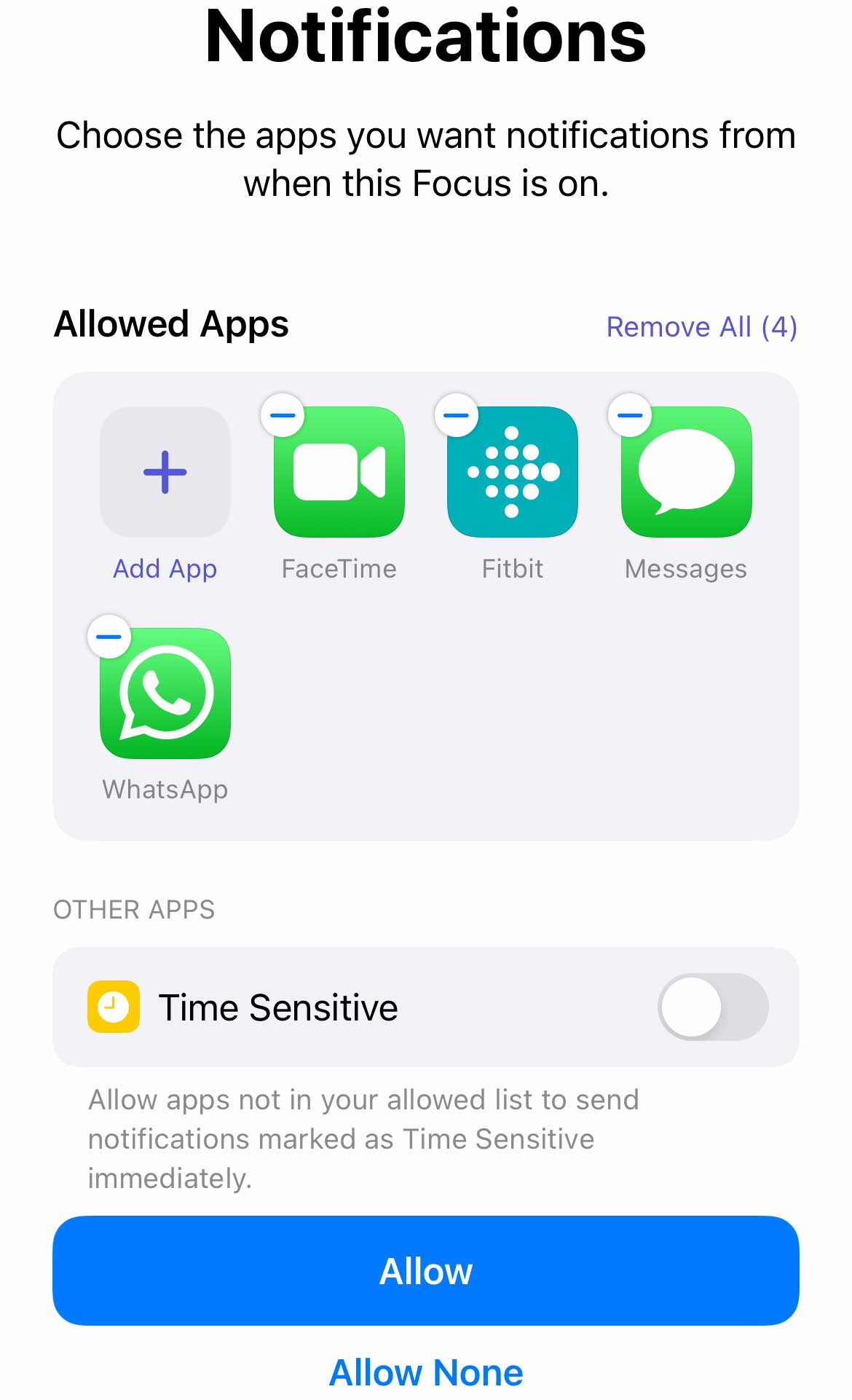This screenshot has width=852, height=1400.
Task: Click the Time Sensitive clock icon
Action: point(114,1006)
